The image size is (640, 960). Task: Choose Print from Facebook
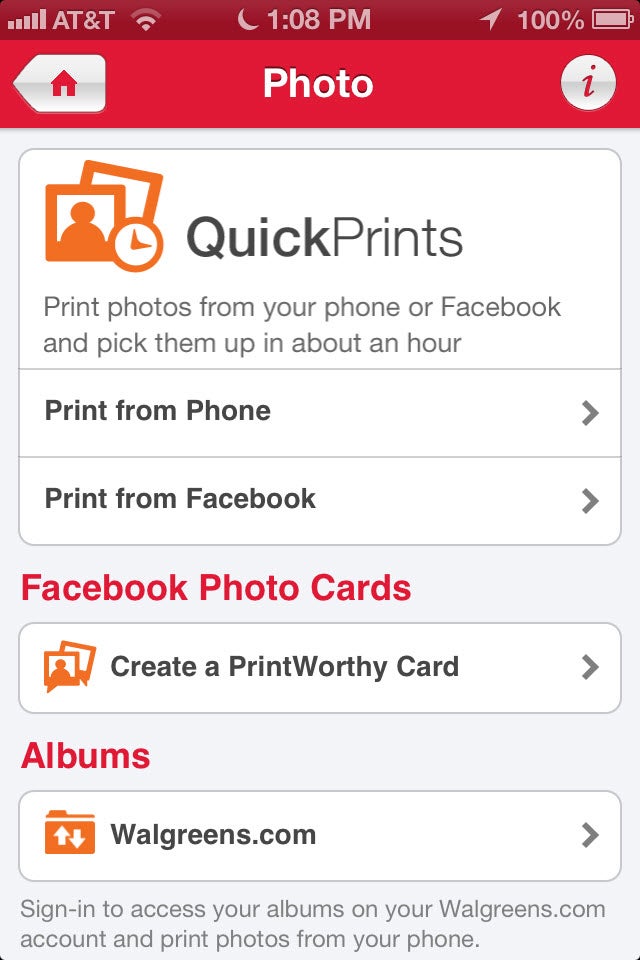click(320, 500)
